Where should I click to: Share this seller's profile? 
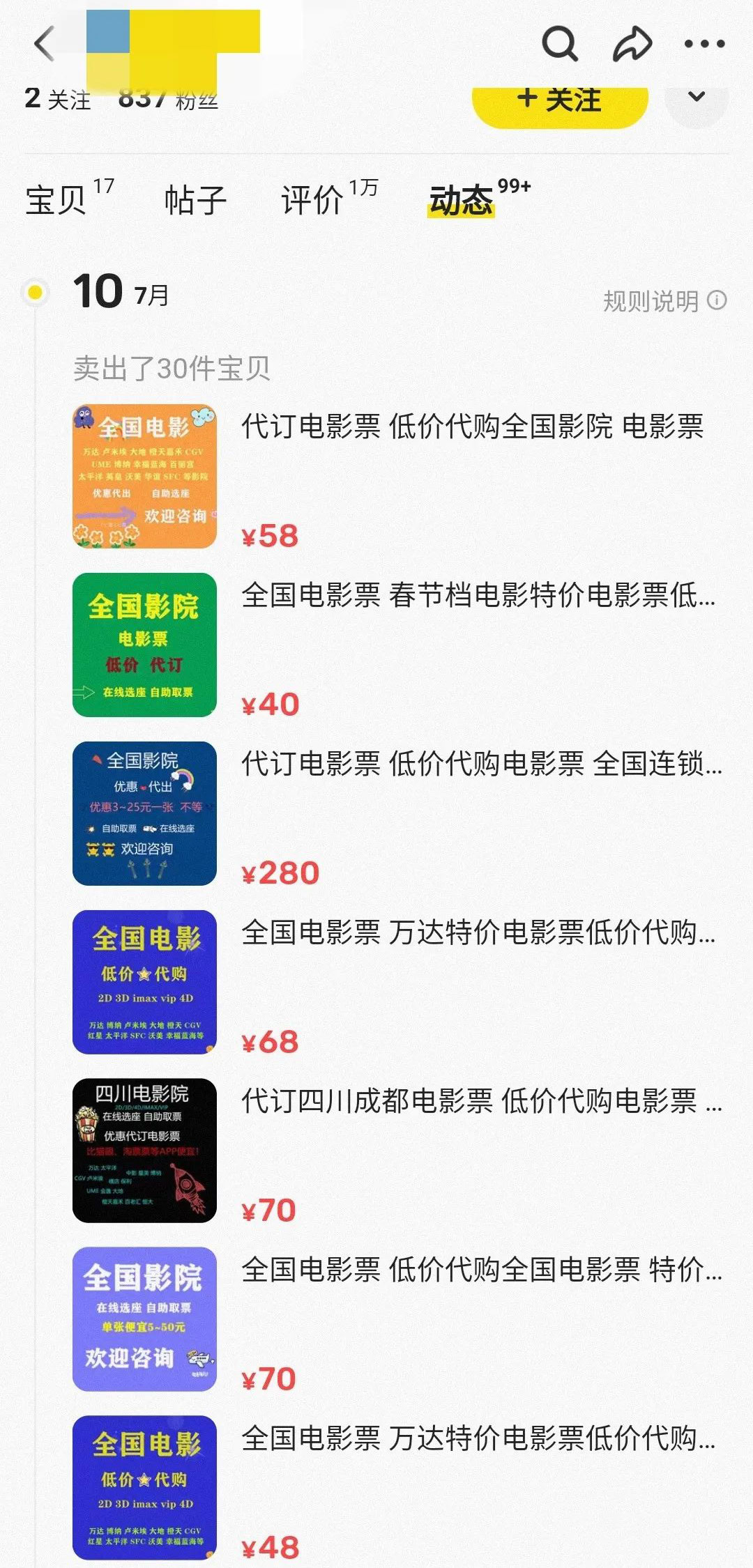632,44
